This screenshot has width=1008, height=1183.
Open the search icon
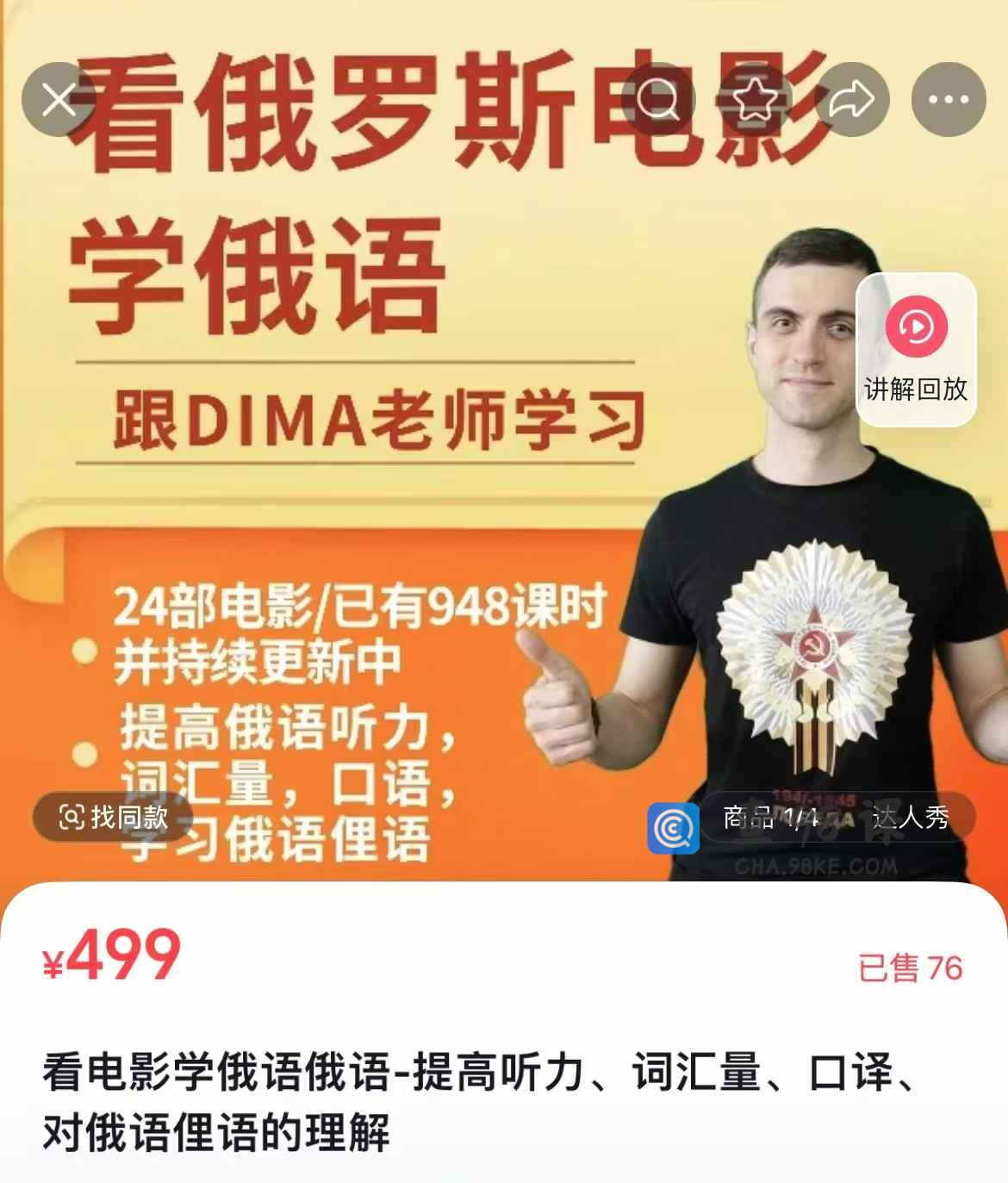(x=658, y=100)
